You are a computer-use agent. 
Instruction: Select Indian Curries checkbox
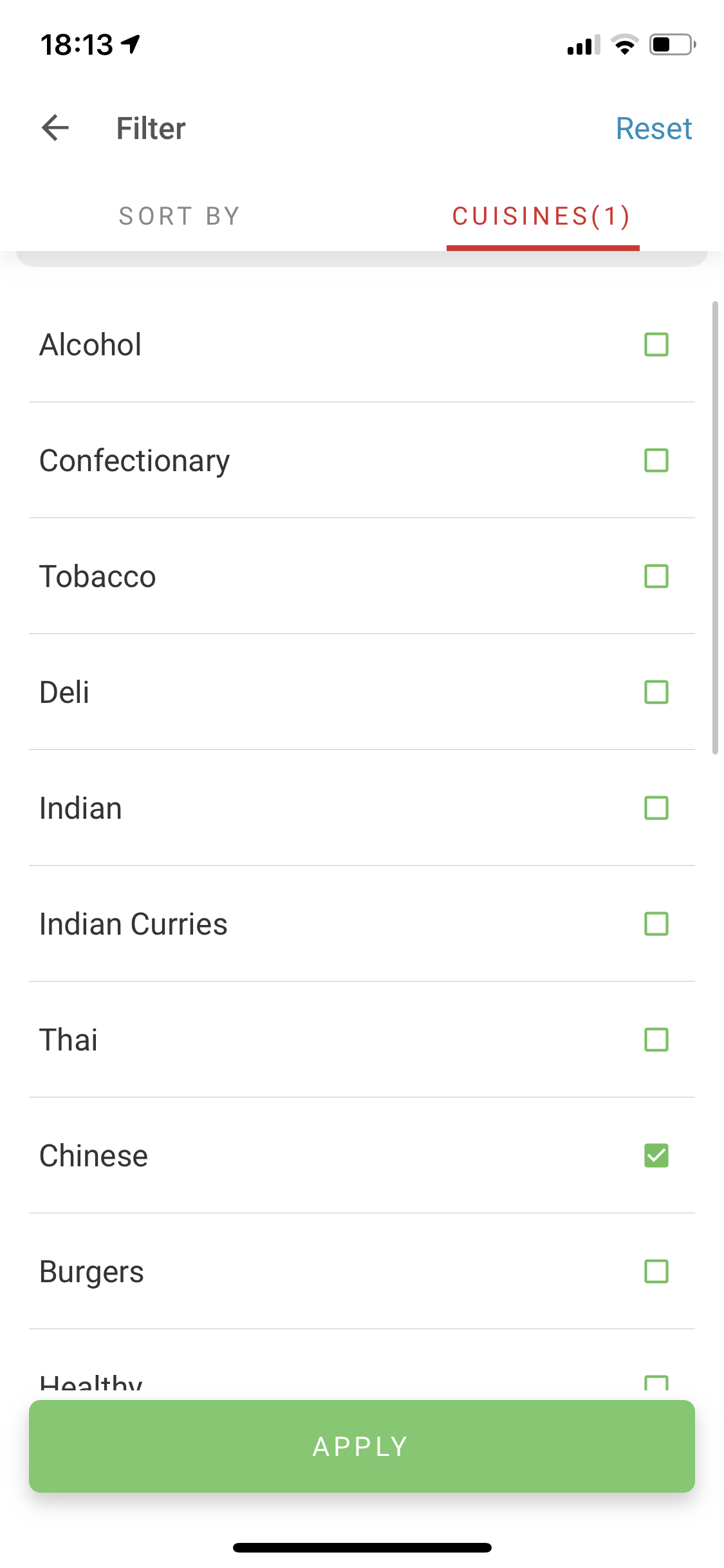656,924
